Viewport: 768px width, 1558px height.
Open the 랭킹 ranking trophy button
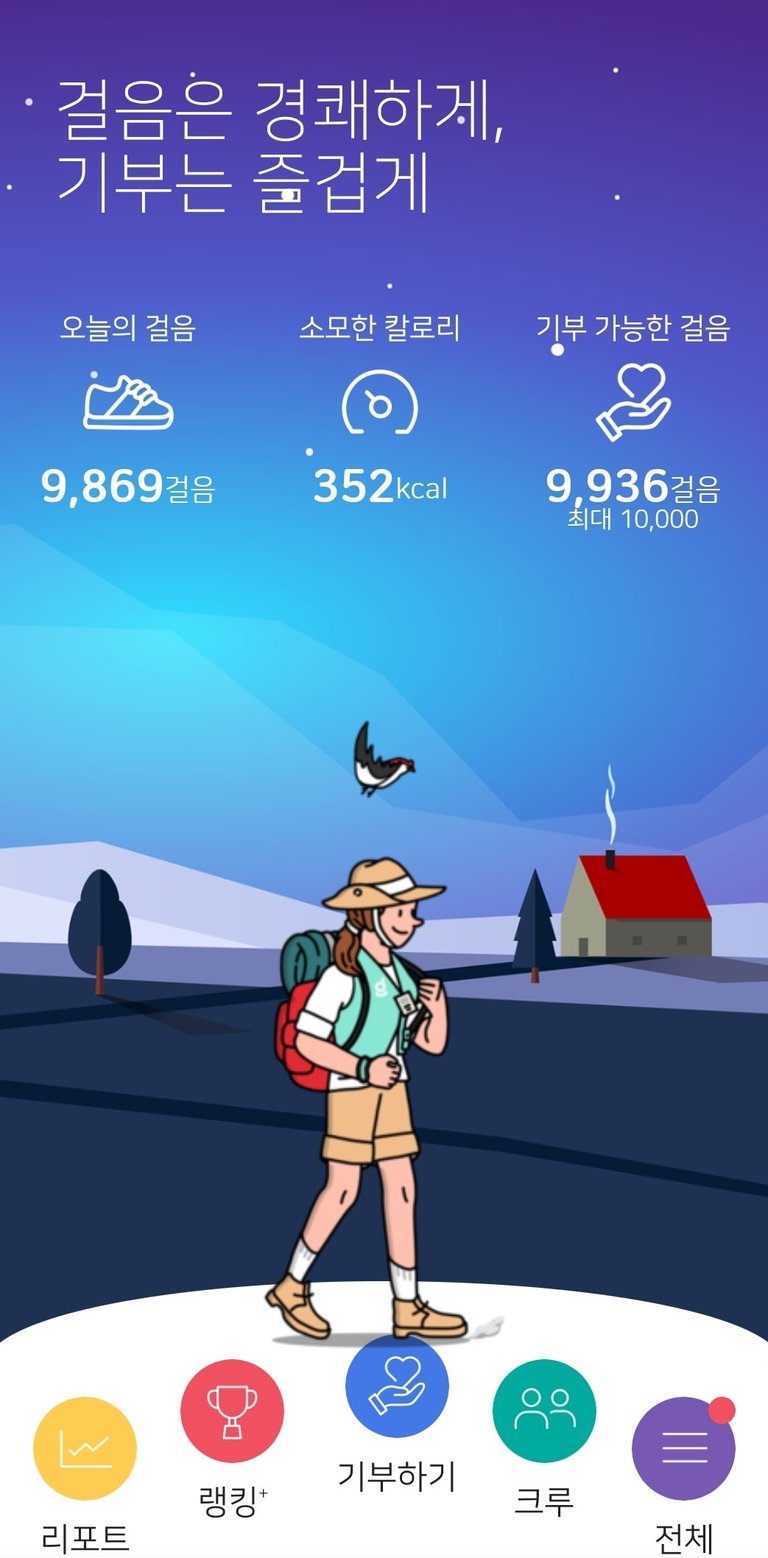tap(232, 1411)
